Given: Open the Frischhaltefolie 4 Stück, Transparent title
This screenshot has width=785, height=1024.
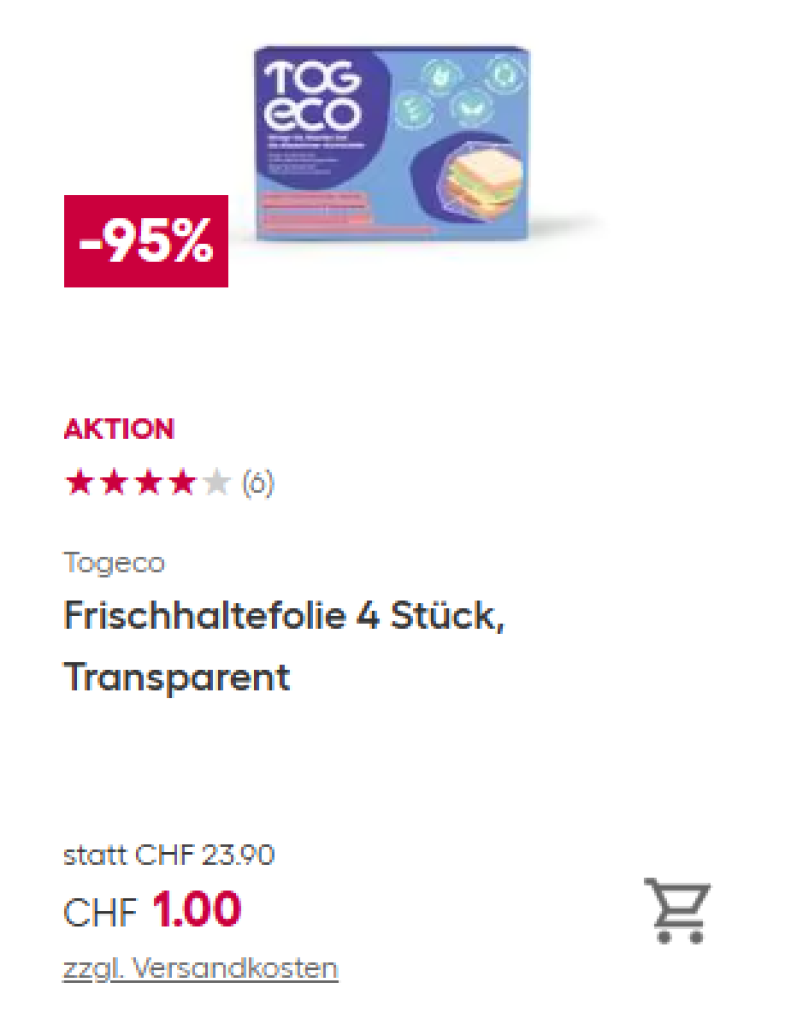Looking at the screenshot, I should pyautogui.click(x=284, y=646).
